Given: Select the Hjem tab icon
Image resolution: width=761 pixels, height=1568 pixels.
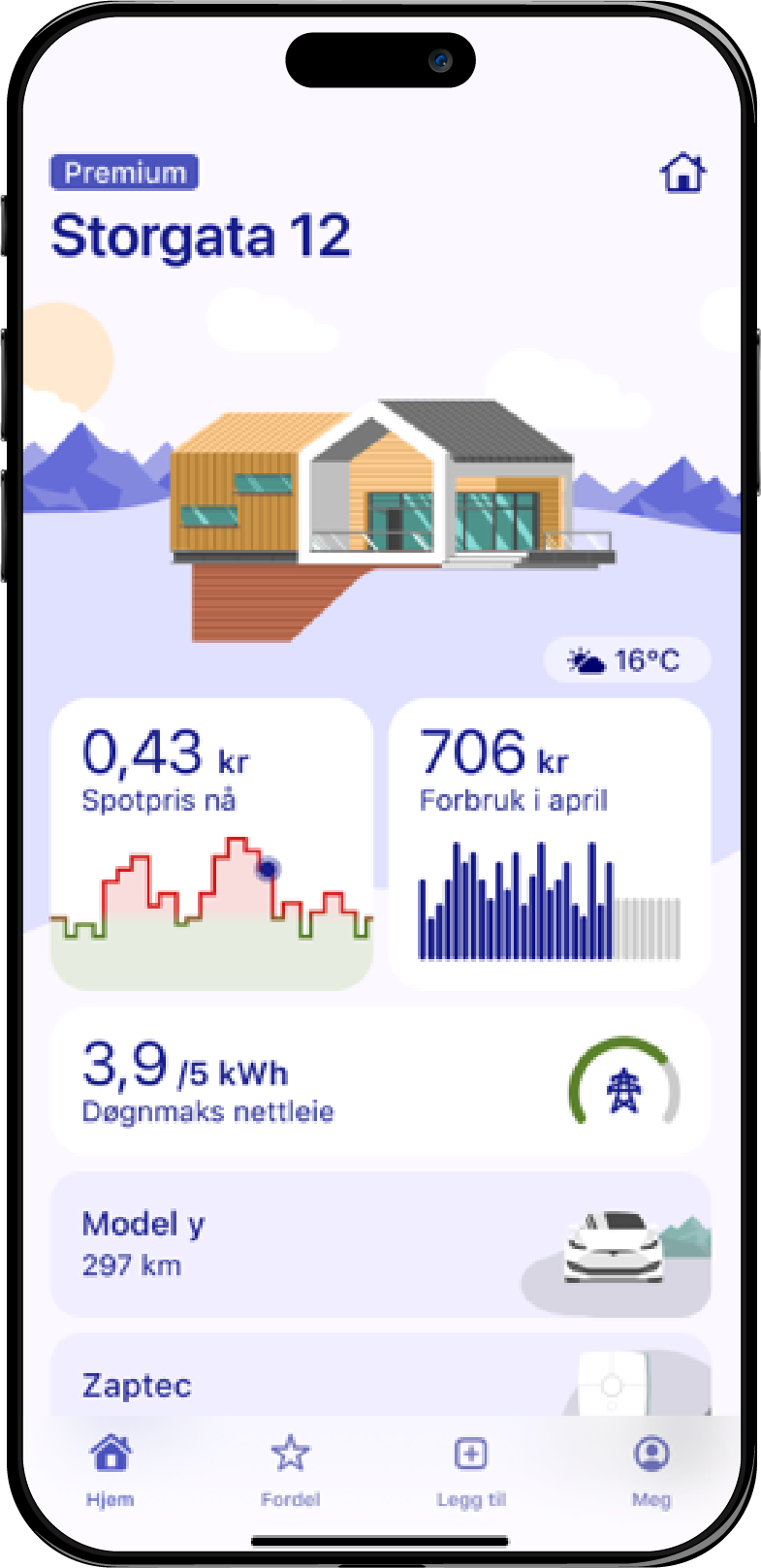Looking at the screenshot, I should click(x=110, y=1453).
